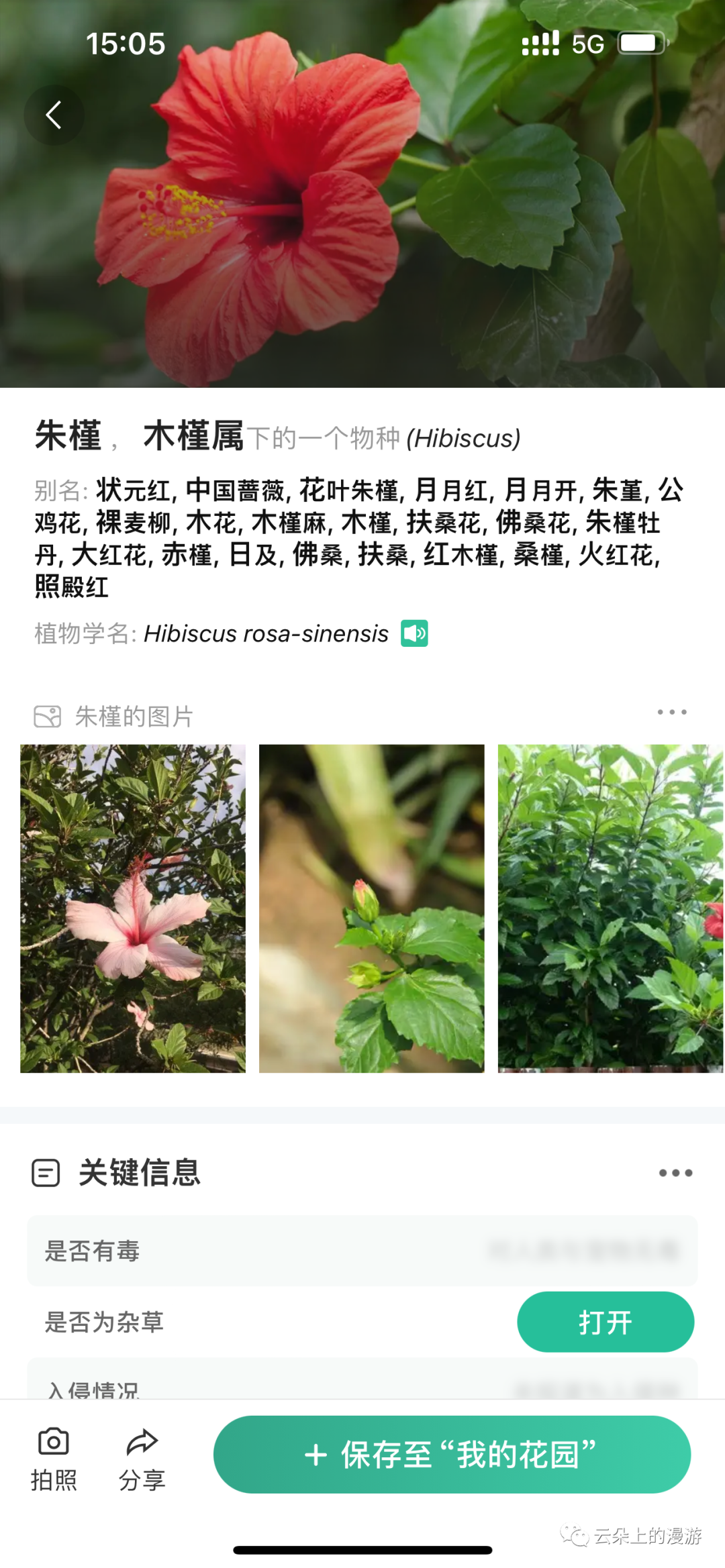Open the 是否有毒 info row
725x1568 pixels.
click(x=362, y=1251)
